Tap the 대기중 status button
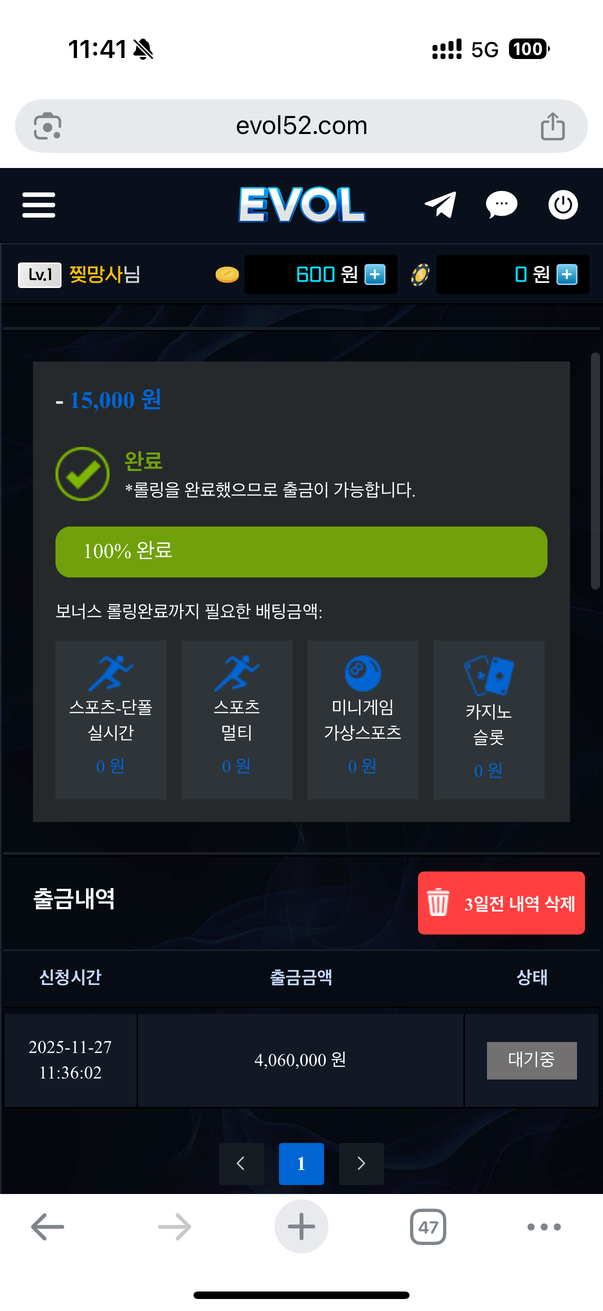 click(531, 1060)
